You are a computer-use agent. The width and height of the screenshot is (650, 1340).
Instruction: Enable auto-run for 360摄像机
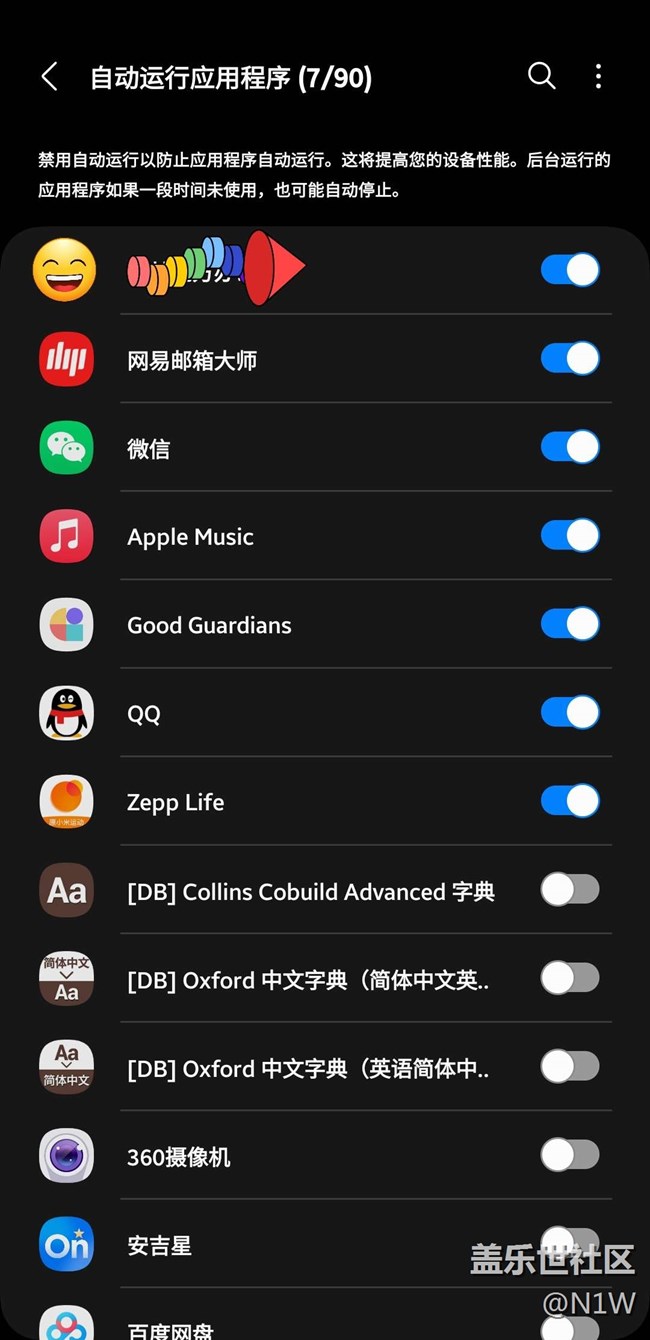[570, 1156]
